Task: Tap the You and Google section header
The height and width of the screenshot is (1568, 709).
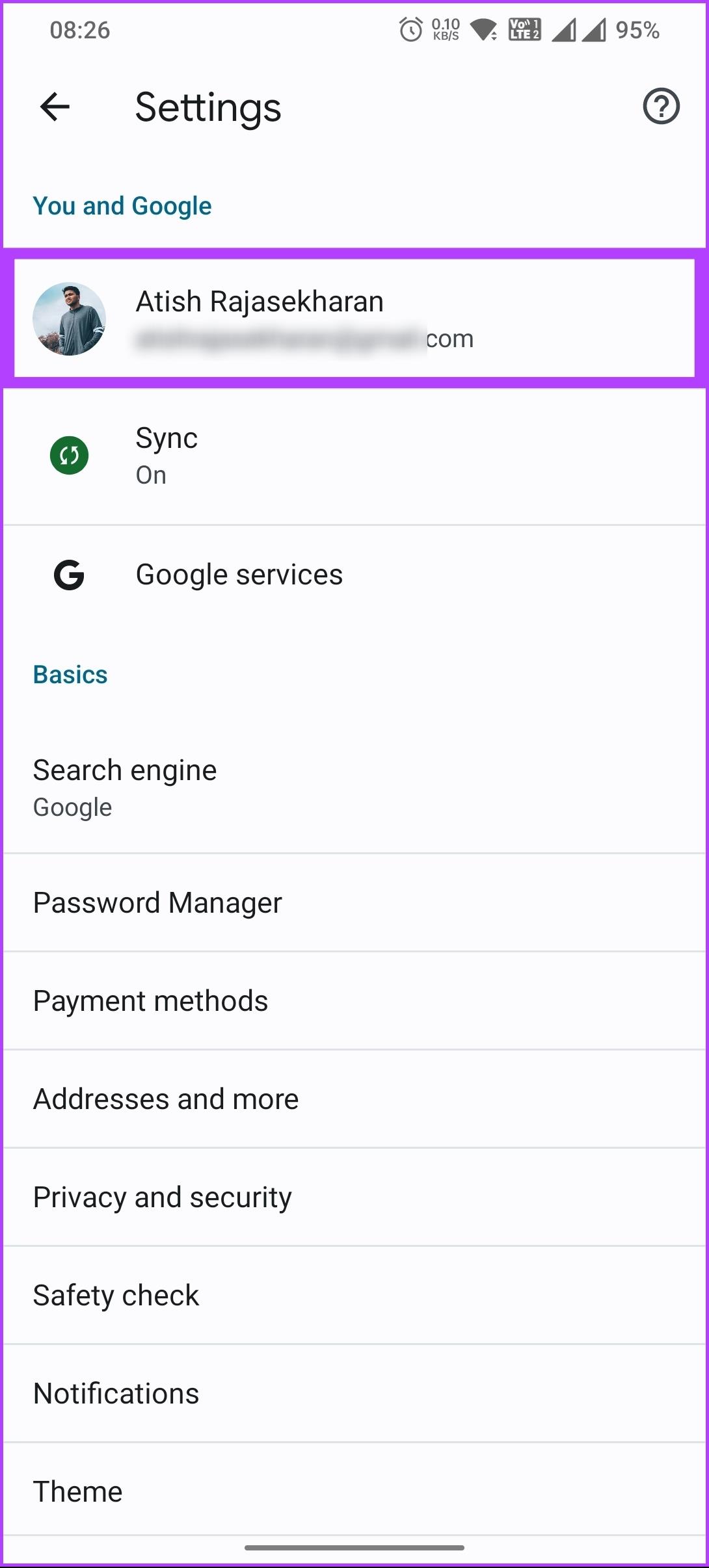Action: point(122,205)
